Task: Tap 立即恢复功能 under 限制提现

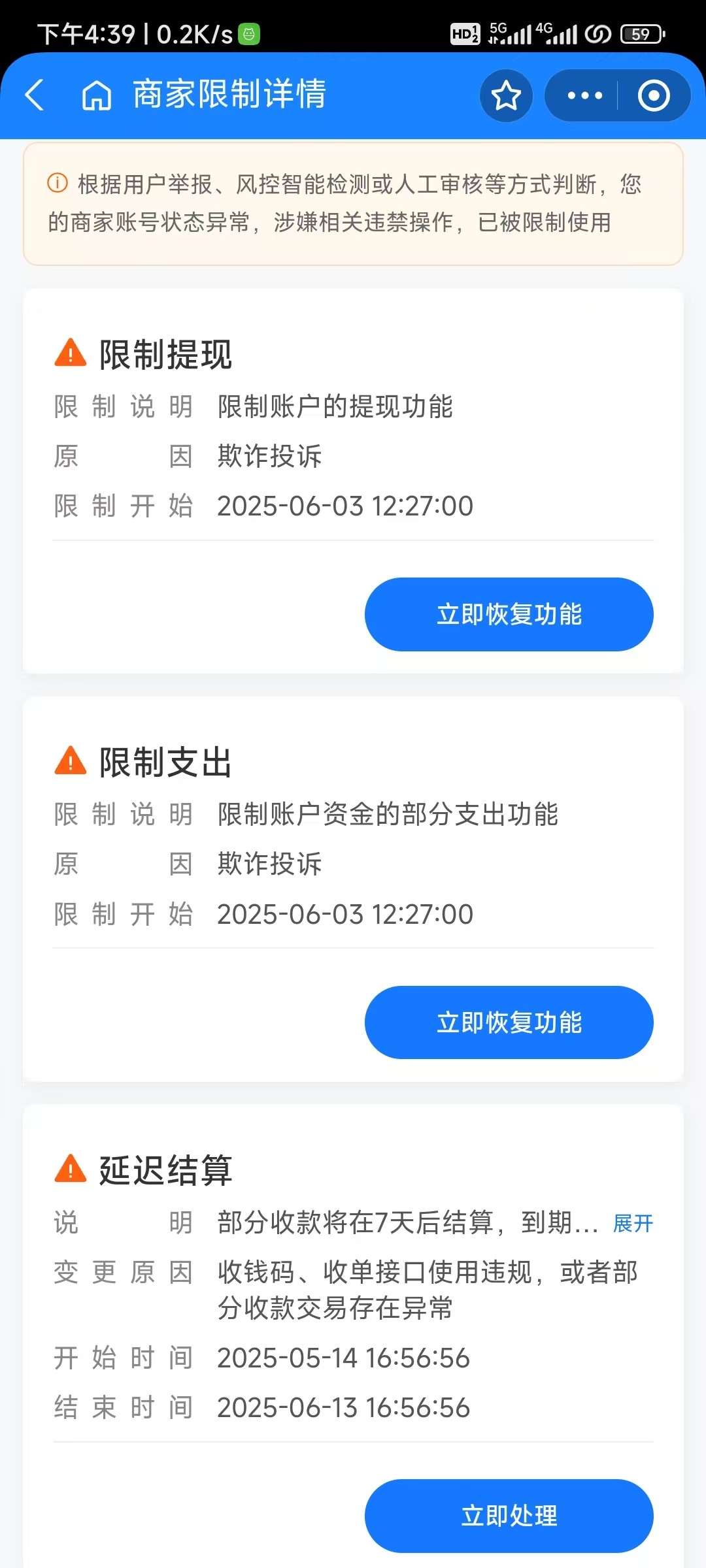Action: (509, 614)
